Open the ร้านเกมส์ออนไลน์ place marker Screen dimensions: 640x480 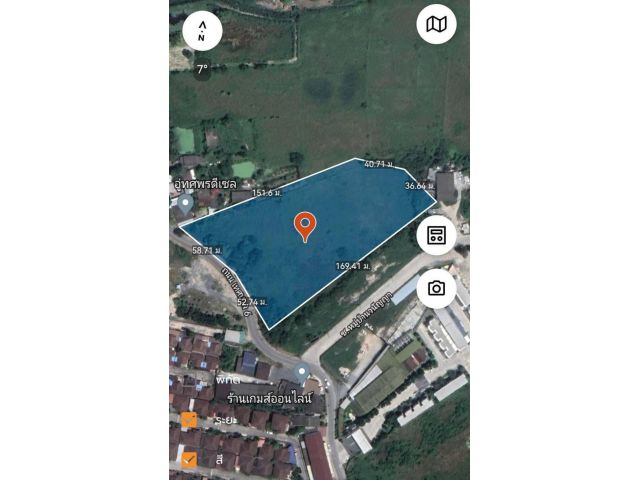pos(303,375)
